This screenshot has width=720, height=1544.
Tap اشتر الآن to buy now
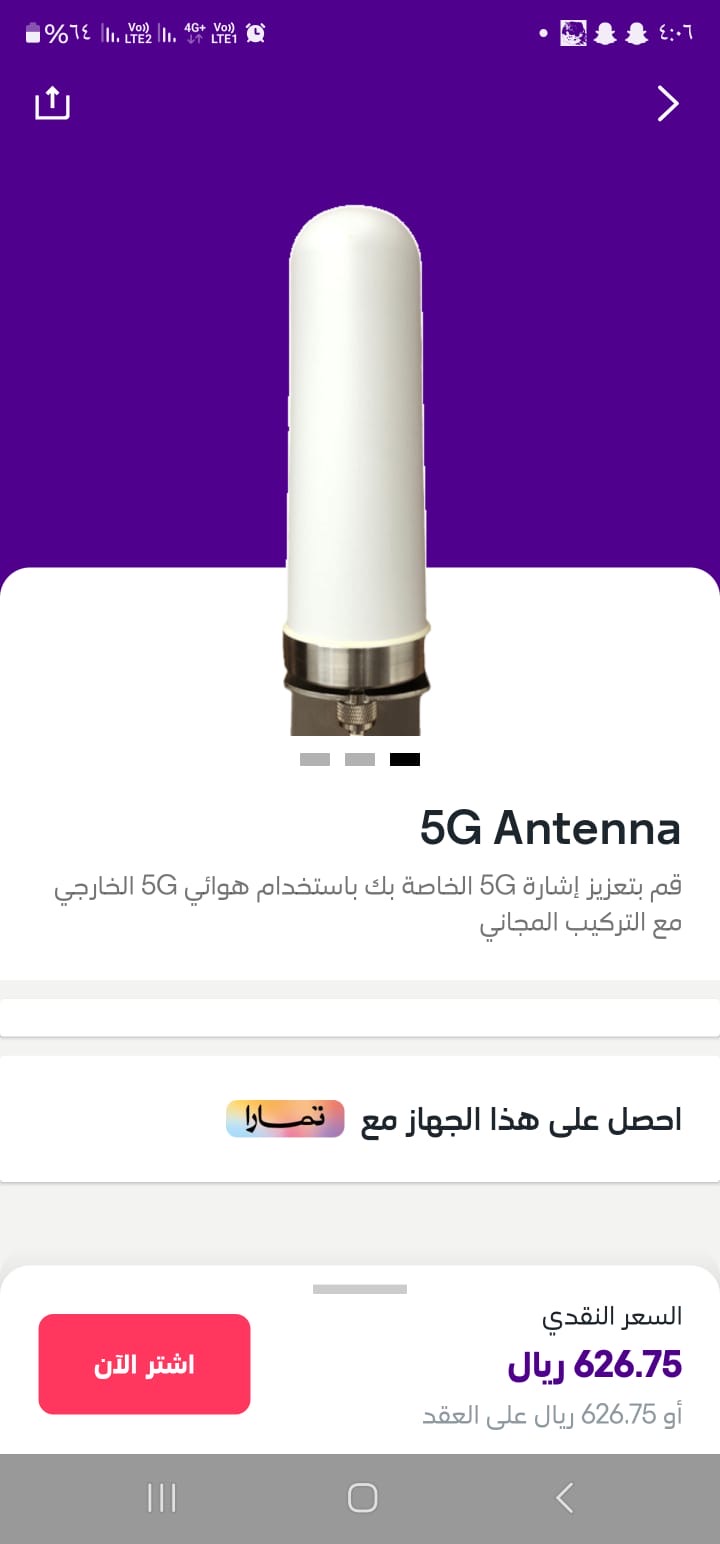tap(144, 1364)
